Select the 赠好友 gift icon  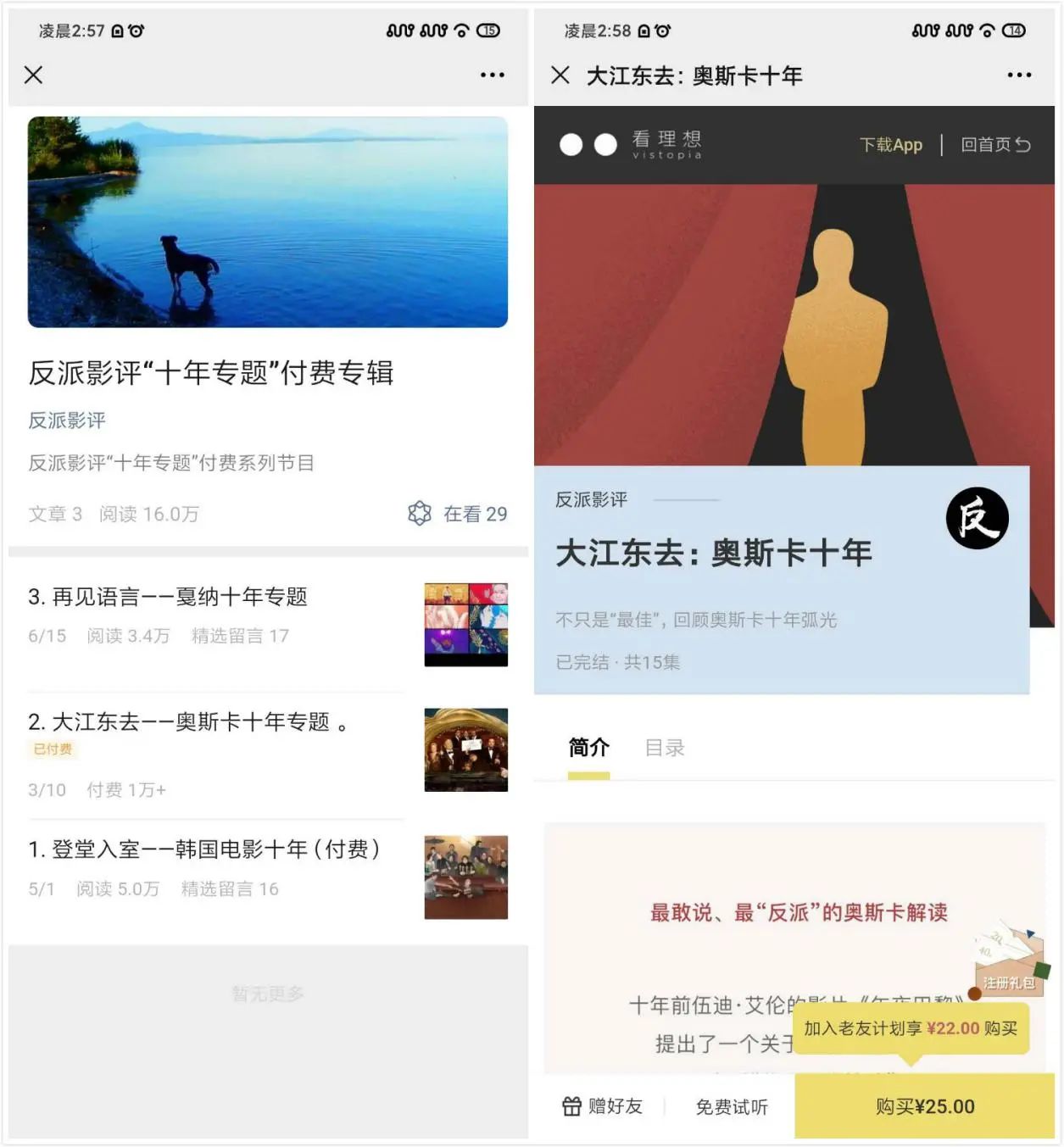click(x=573, y=1106)
